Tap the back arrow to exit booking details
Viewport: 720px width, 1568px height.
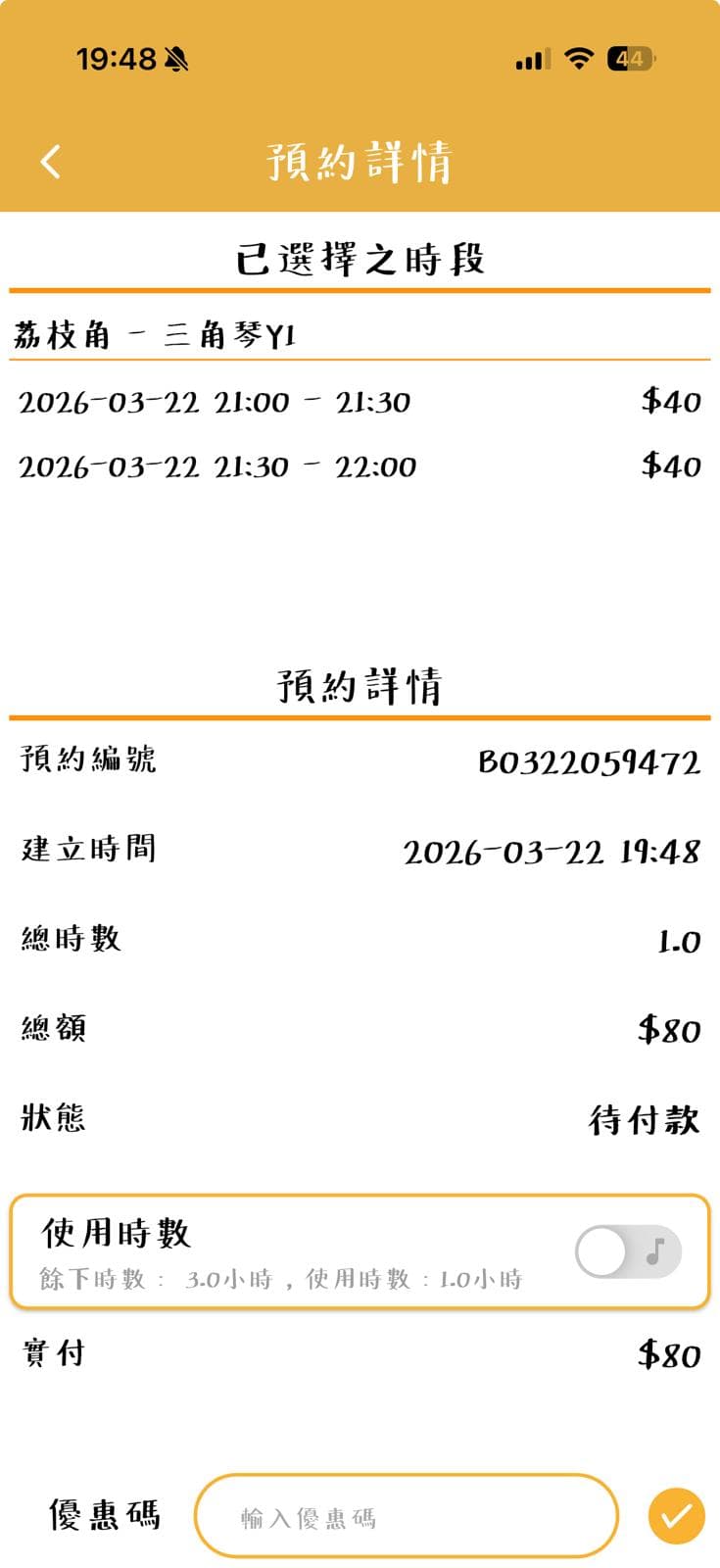(x=51, y=160)
